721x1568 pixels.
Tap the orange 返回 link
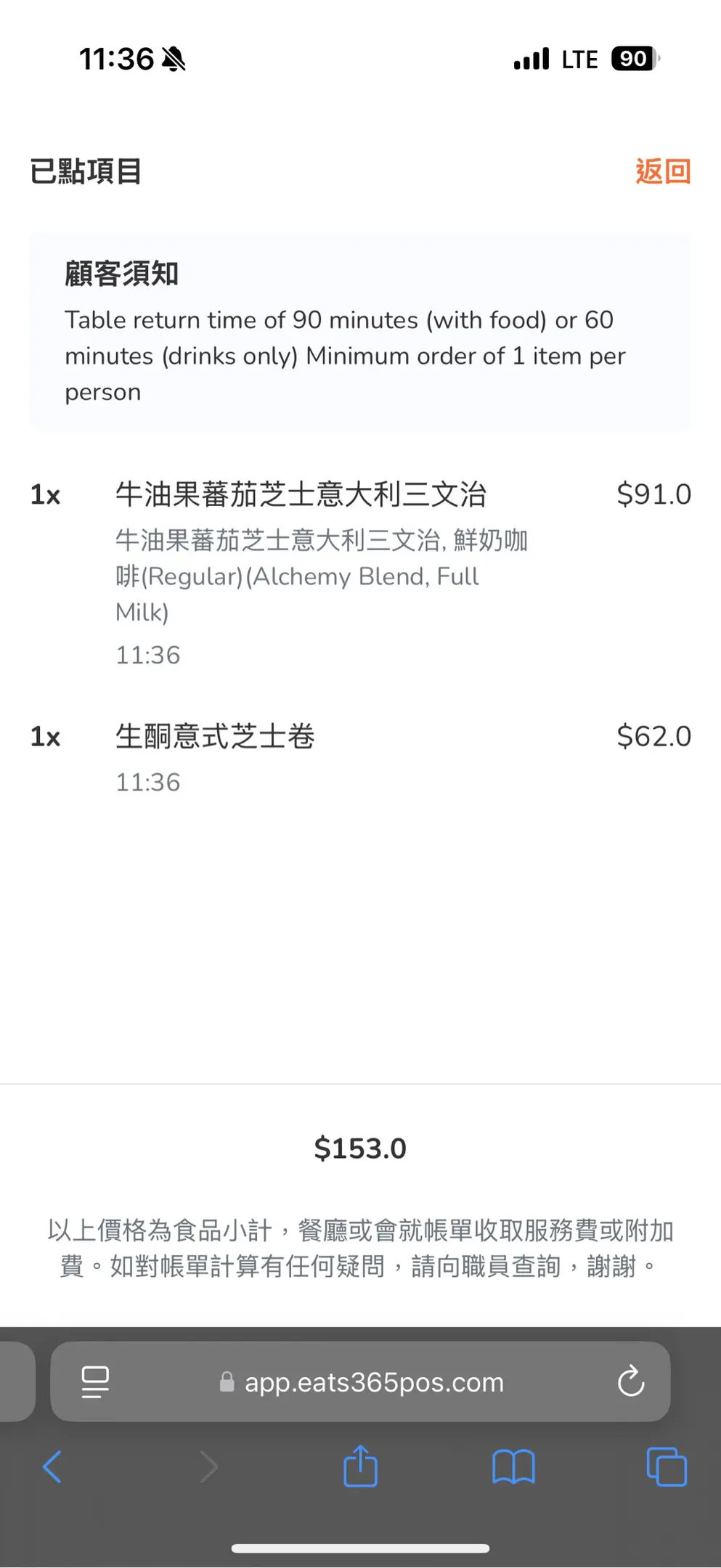(x=662, y=171)
